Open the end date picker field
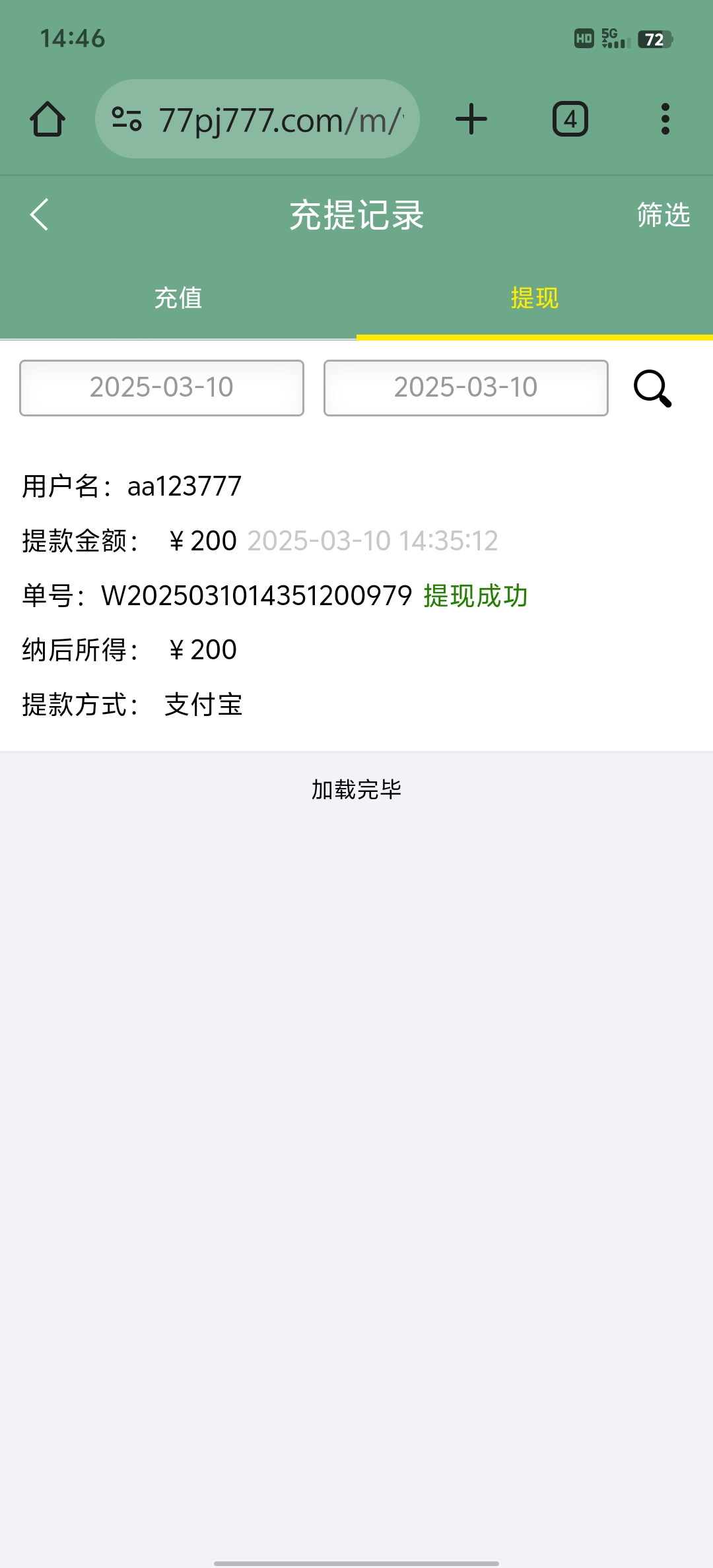Viewport: 713px width, 1568px height. 465,389
